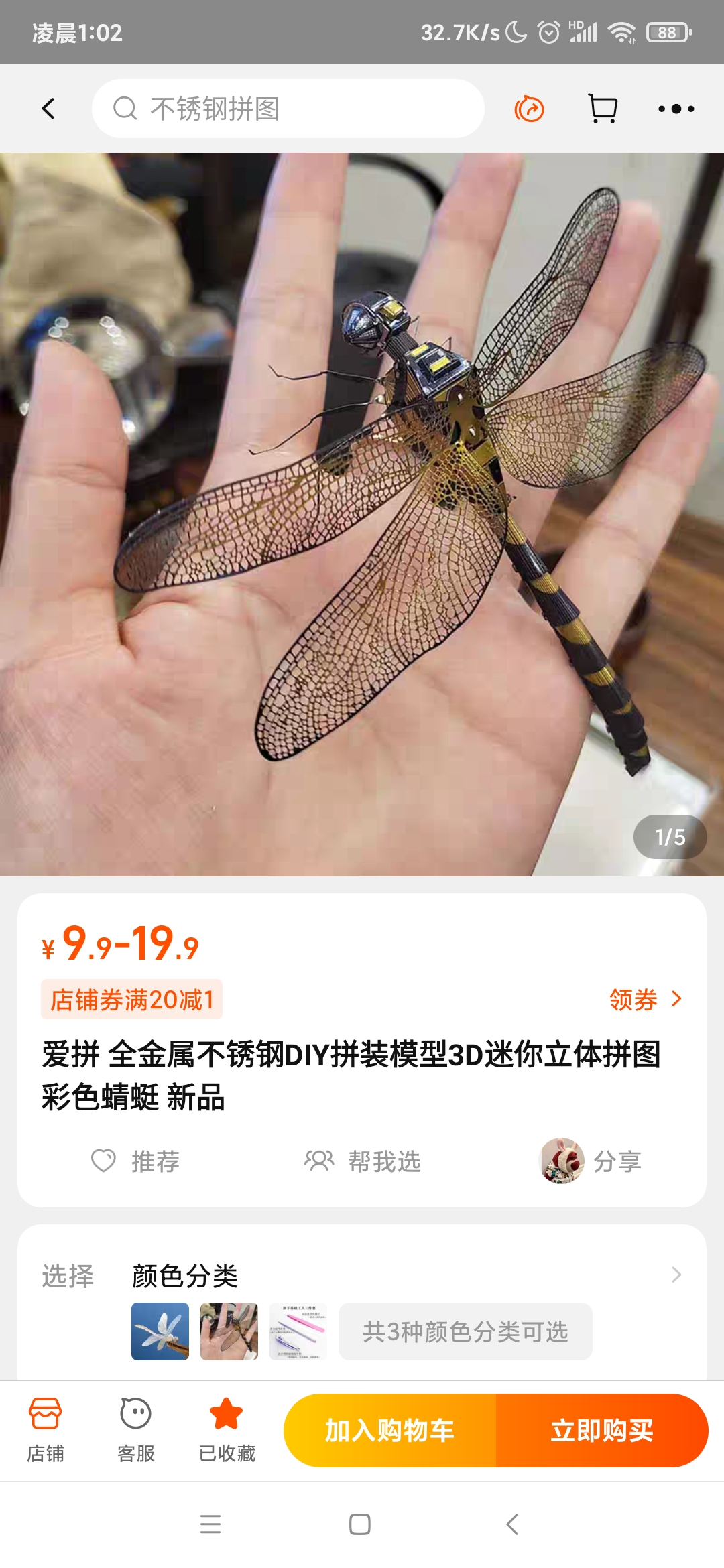Go back using the top arrow
This screenshot has height=1568, width=724.
click(x=48, y=109)
